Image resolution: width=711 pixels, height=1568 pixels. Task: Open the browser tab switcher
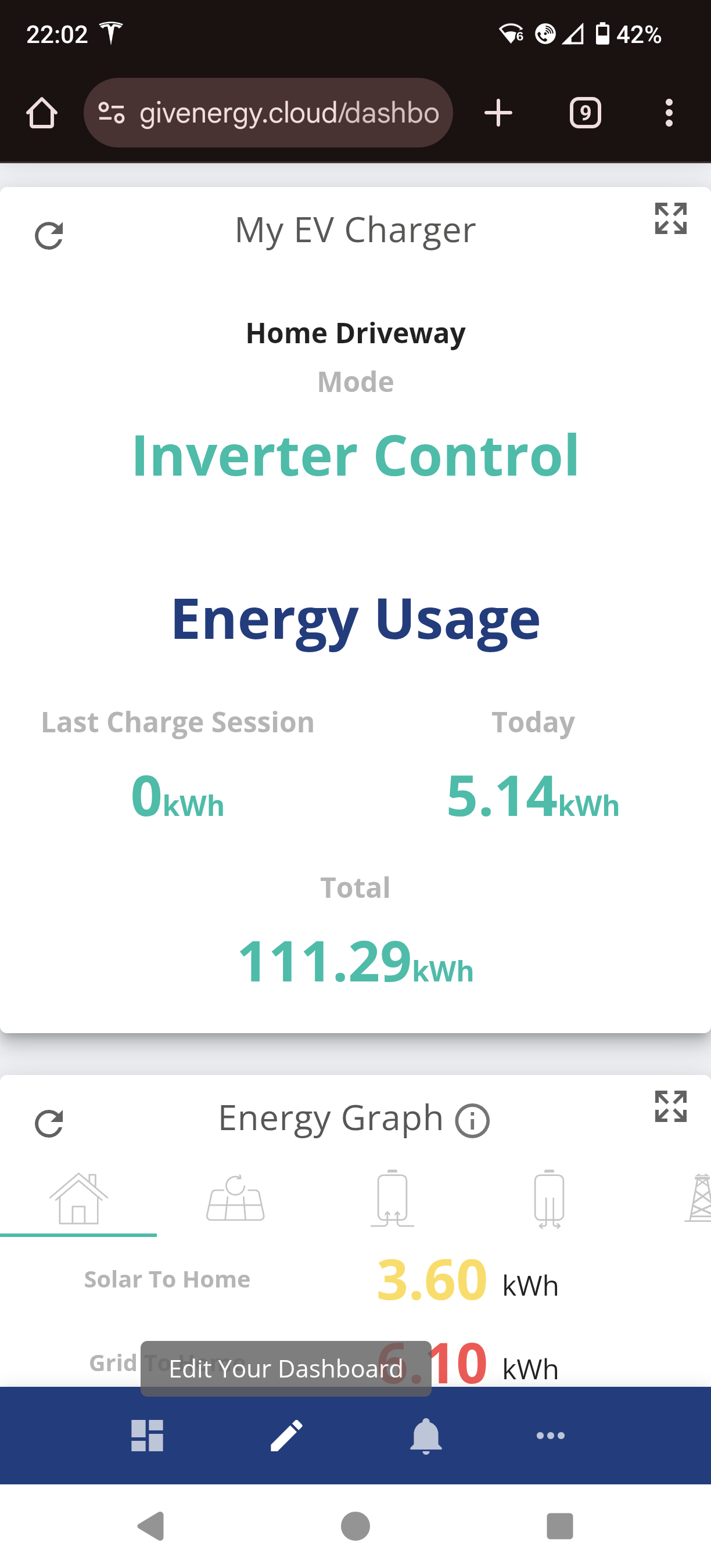click(586, 113)
